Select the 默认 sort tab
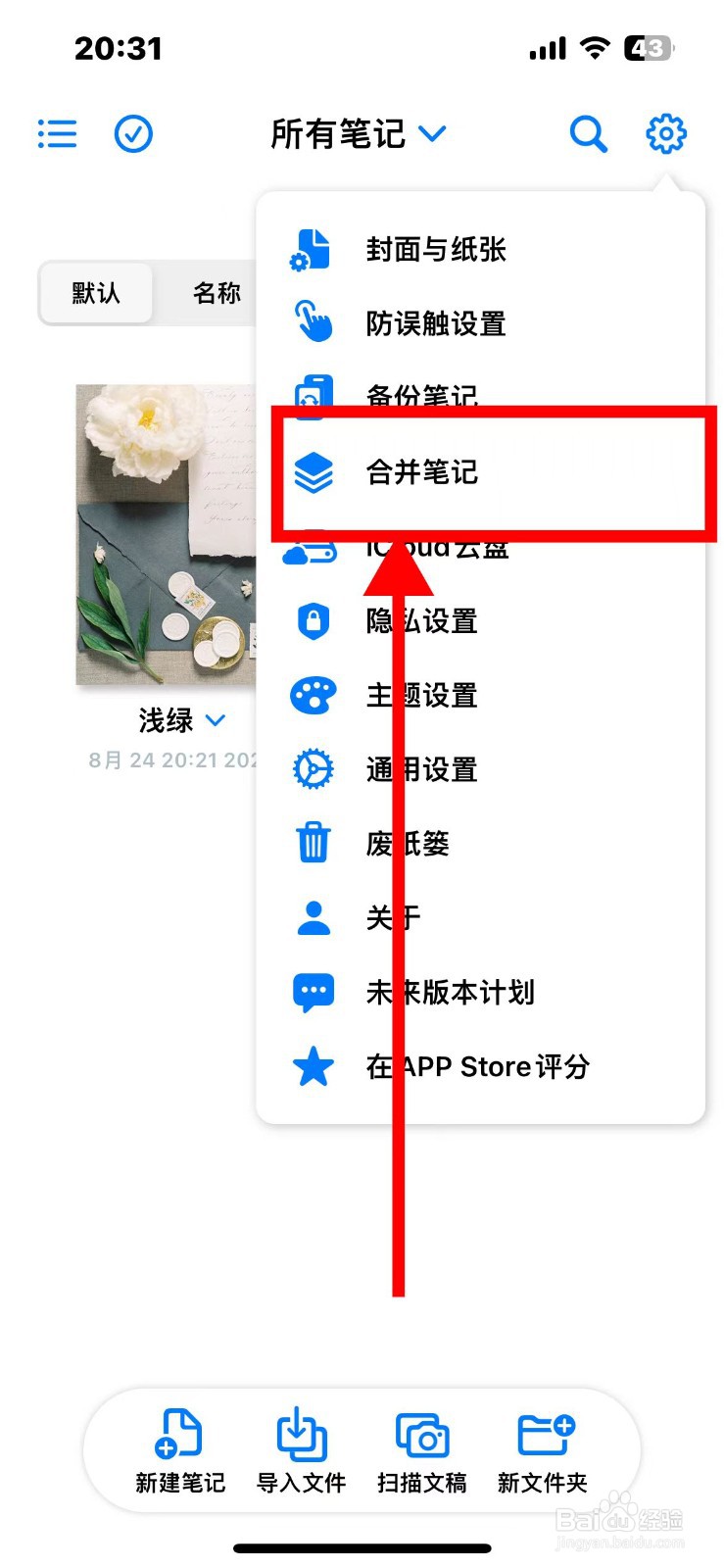 coord(95,293)
